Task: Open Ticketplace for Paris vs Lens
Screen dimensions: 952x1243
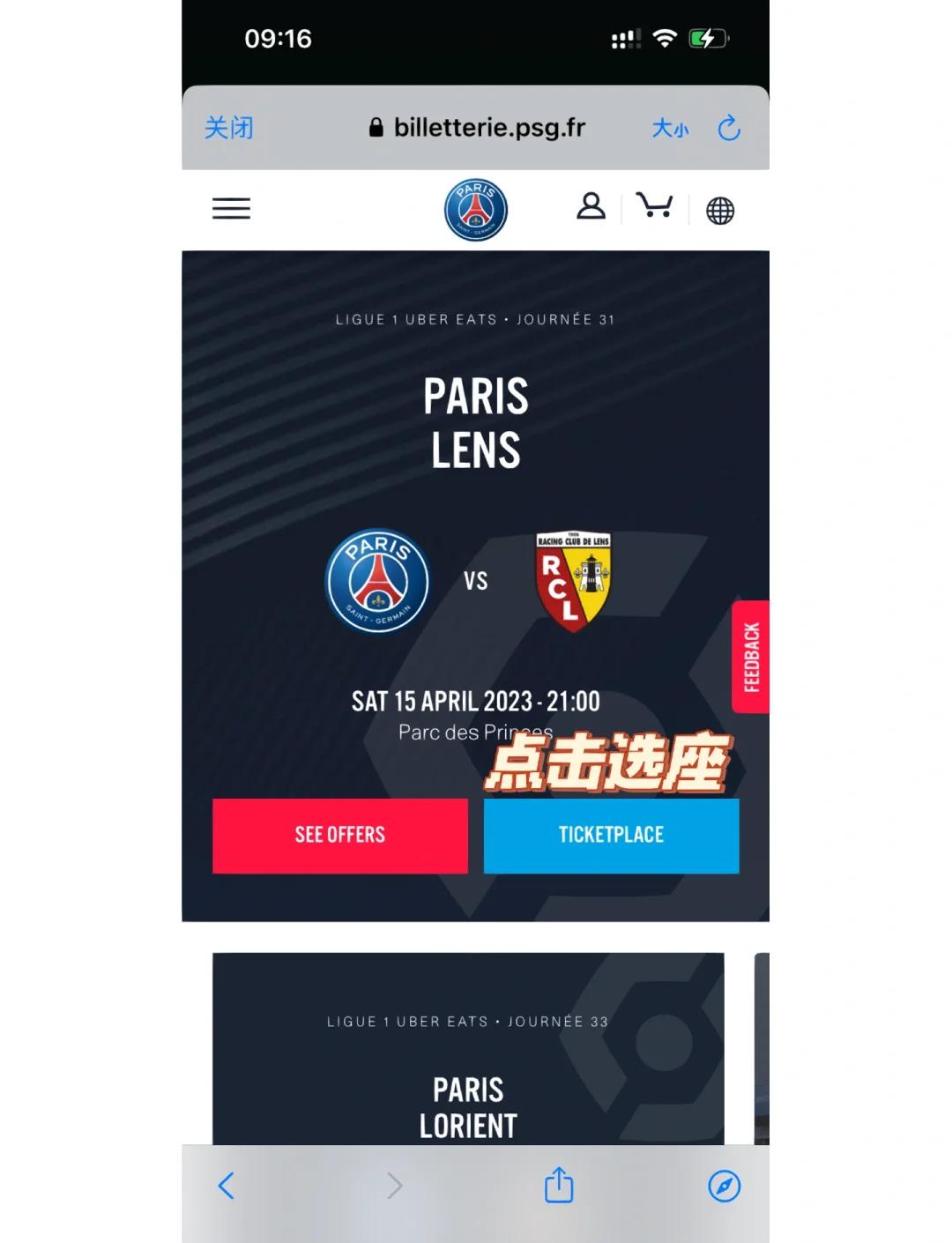Action: click(x=611, y=835)
